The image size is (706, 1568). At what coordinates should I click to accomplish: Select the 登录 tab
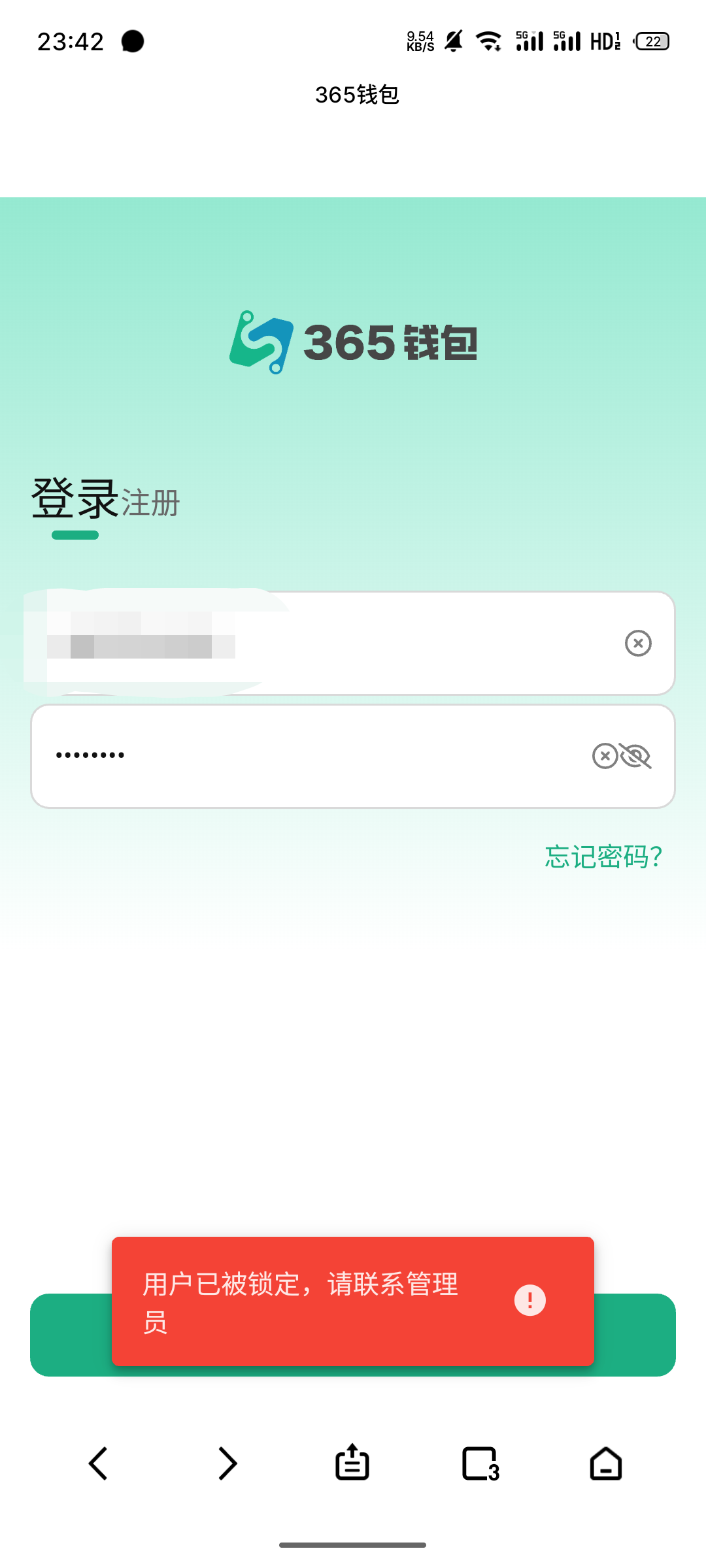(x=75, y=499)
